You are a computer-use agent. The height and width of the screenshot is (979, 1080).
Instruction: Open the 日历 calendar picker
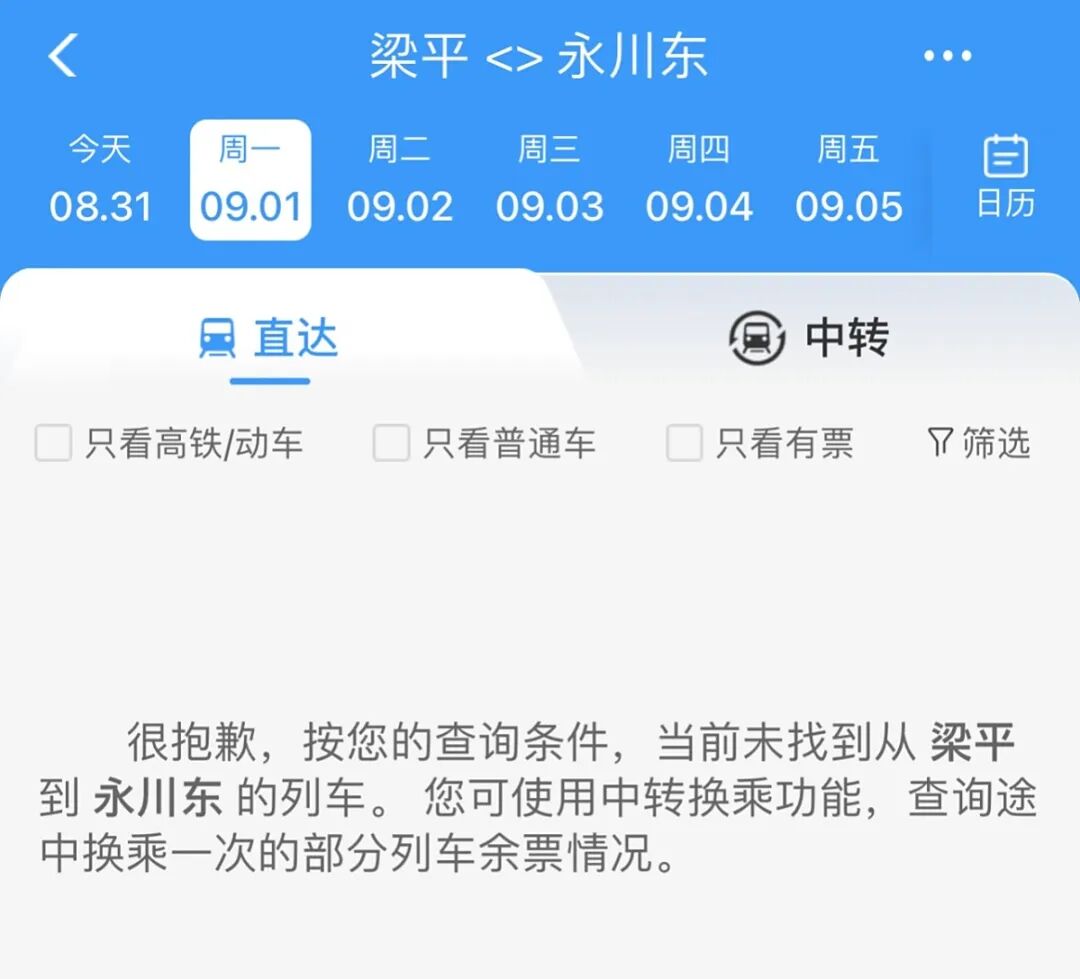point(1005,178)
